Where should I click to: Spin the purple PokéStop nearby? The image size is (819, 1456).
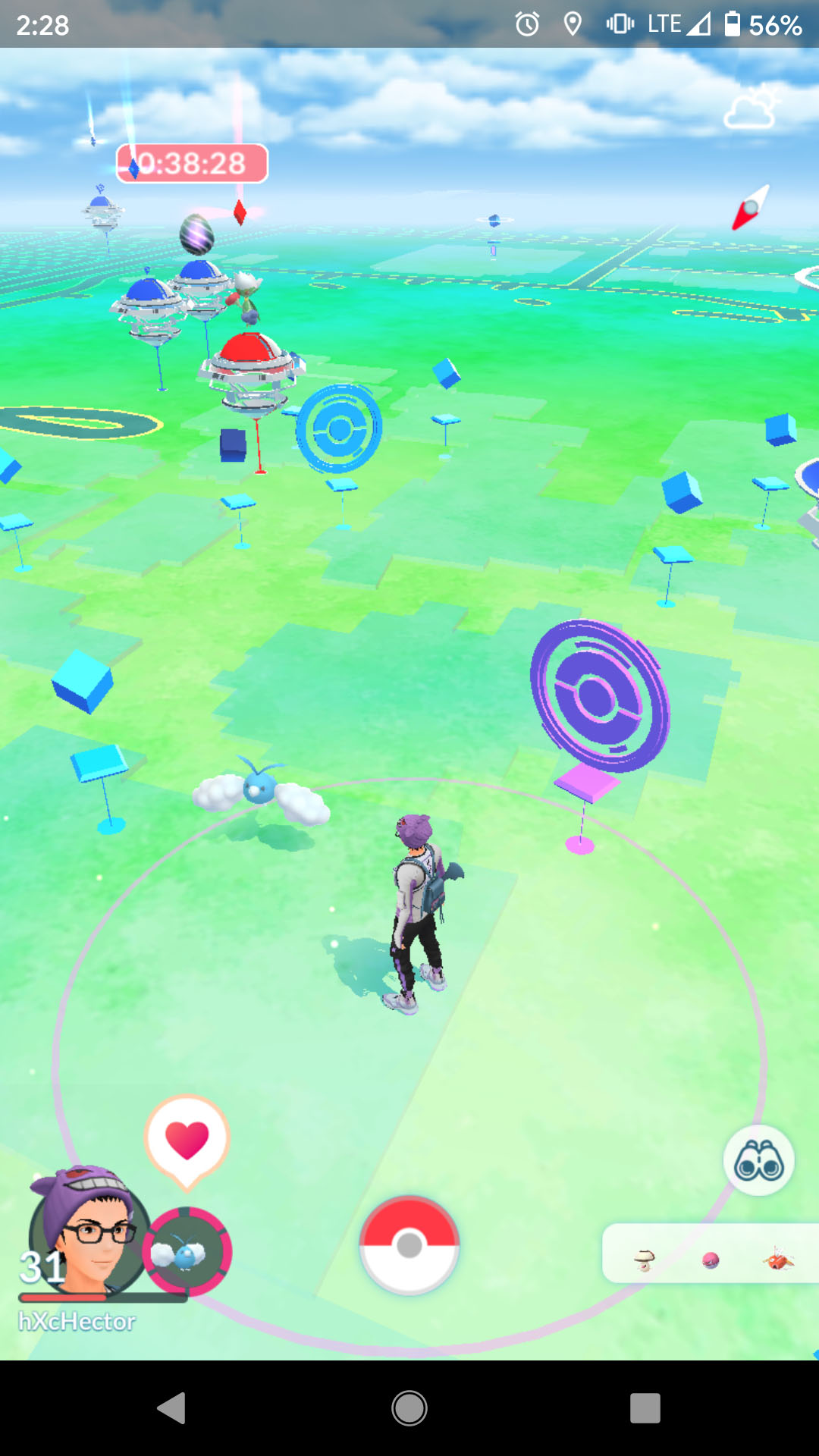coord(600,696)
